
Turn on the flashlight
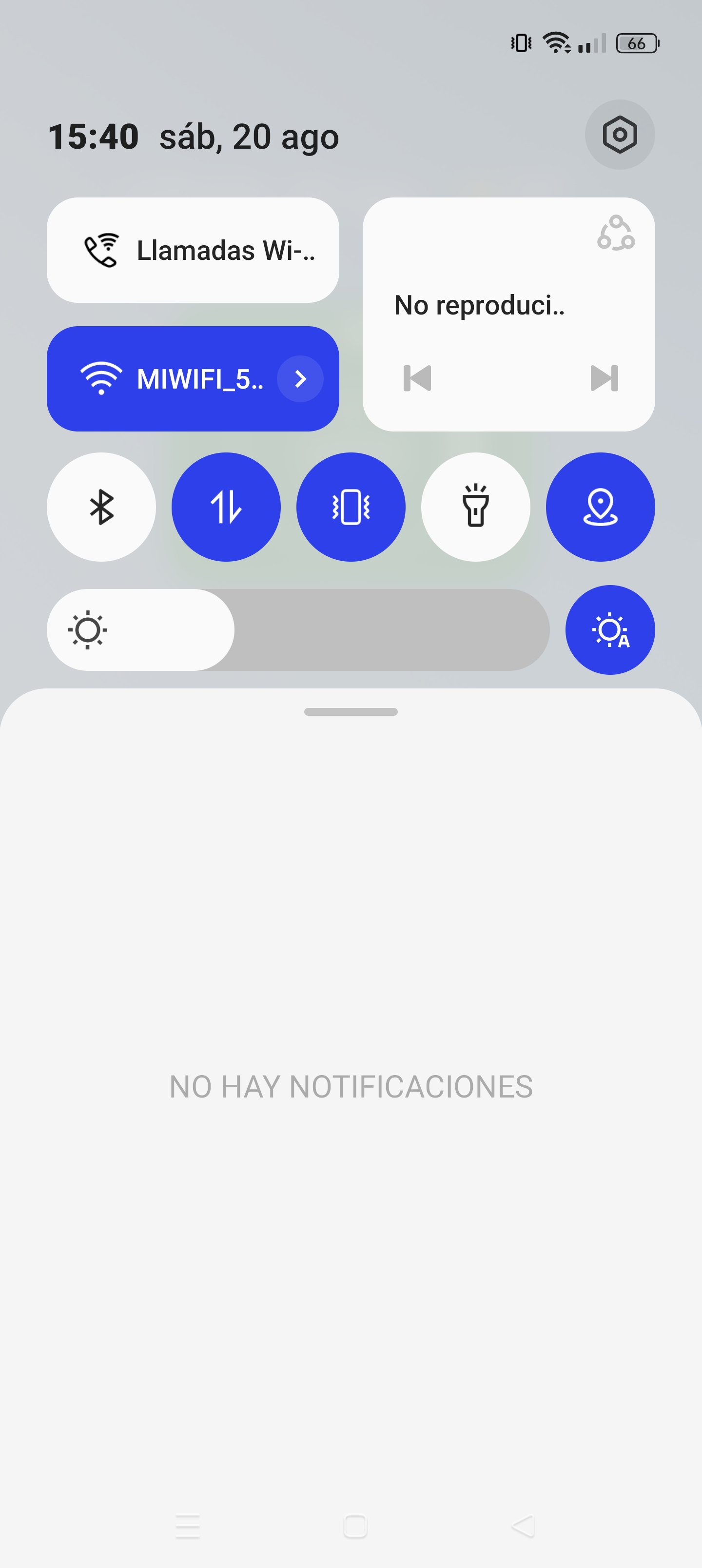(x=475, y=507)
